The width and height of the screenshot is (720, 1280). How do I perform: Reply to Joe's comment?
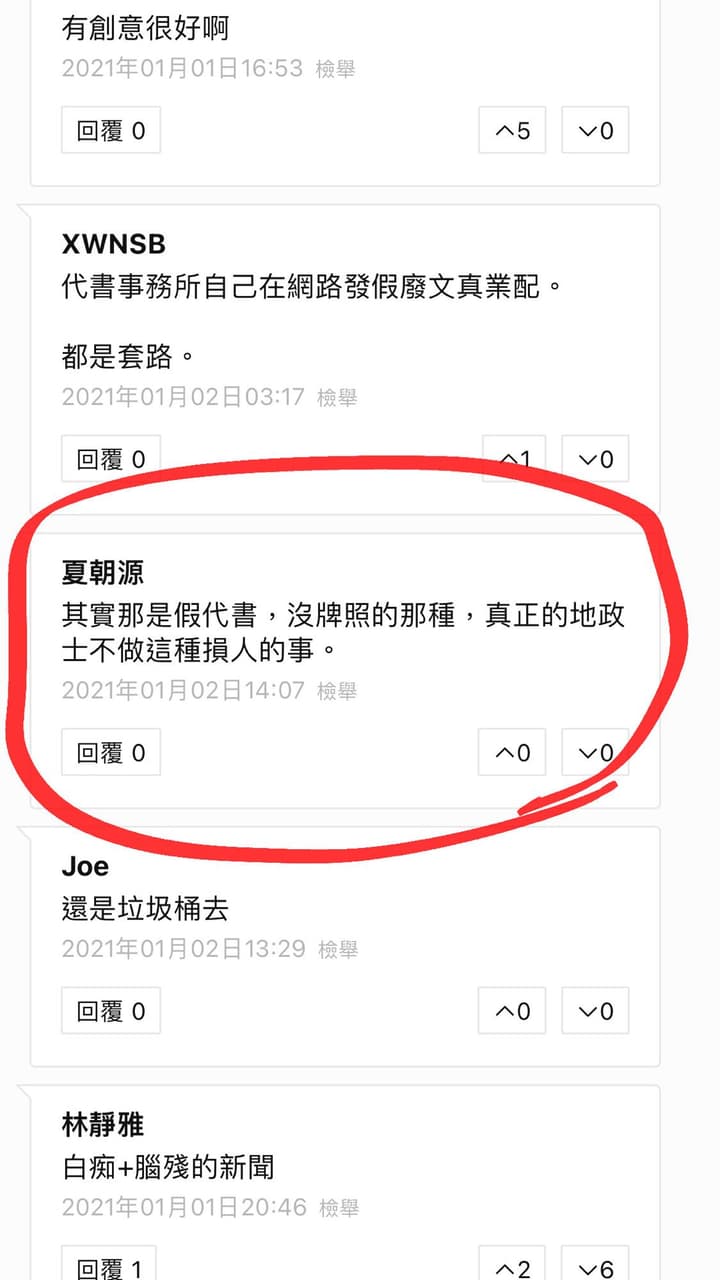tap(111, 1011)
